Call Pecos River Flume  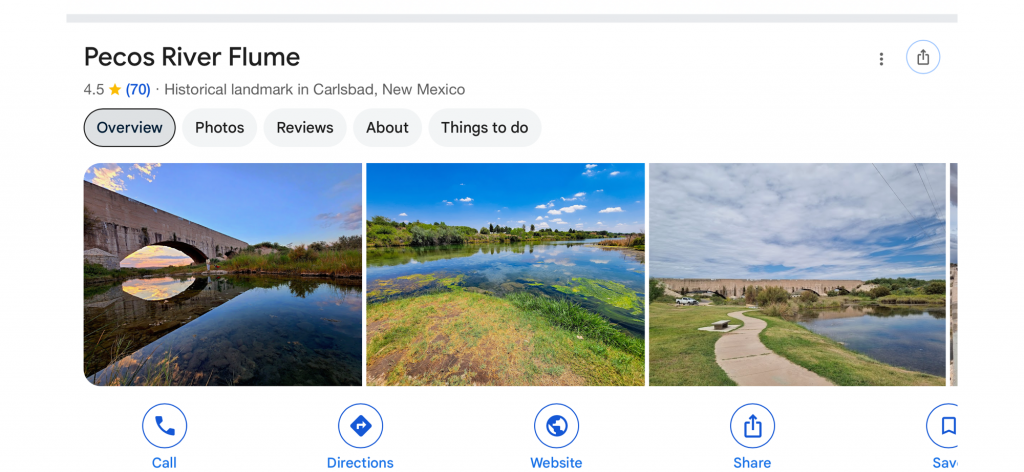[x=164, y=427]
